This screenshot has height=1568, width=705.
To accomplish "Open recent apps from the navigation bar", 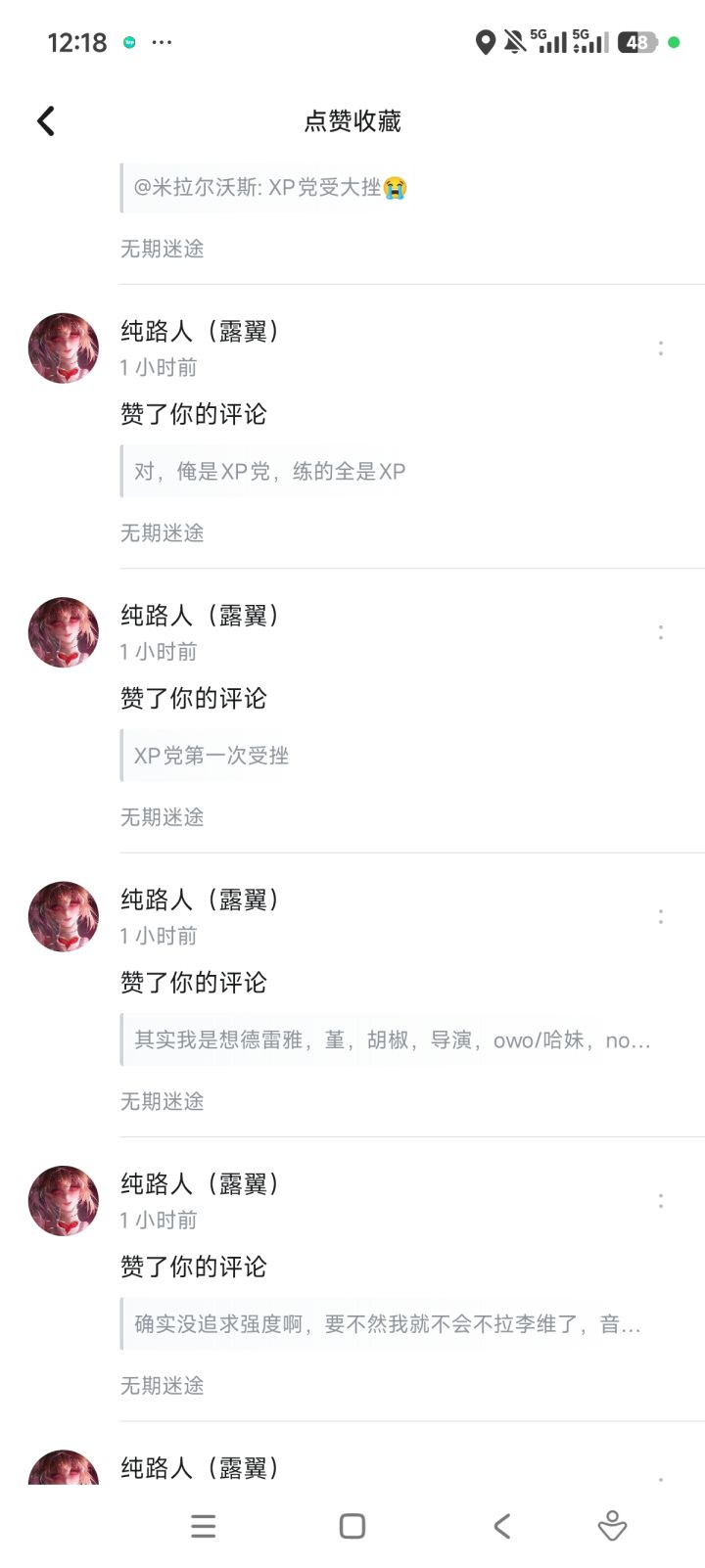I will 203,1526.
